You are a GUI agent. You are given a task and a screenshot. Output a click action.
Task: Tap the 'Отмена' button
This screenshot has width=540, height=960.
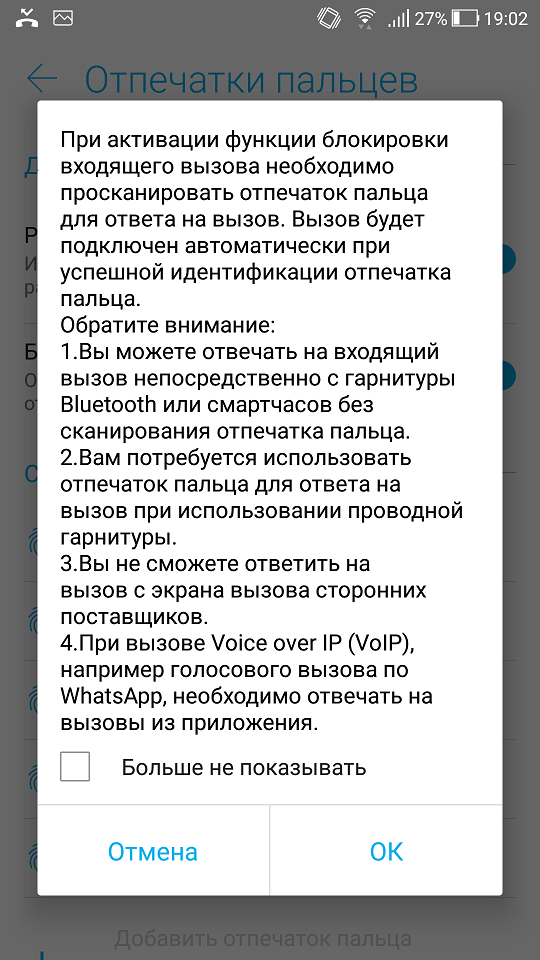coord(153,852)
